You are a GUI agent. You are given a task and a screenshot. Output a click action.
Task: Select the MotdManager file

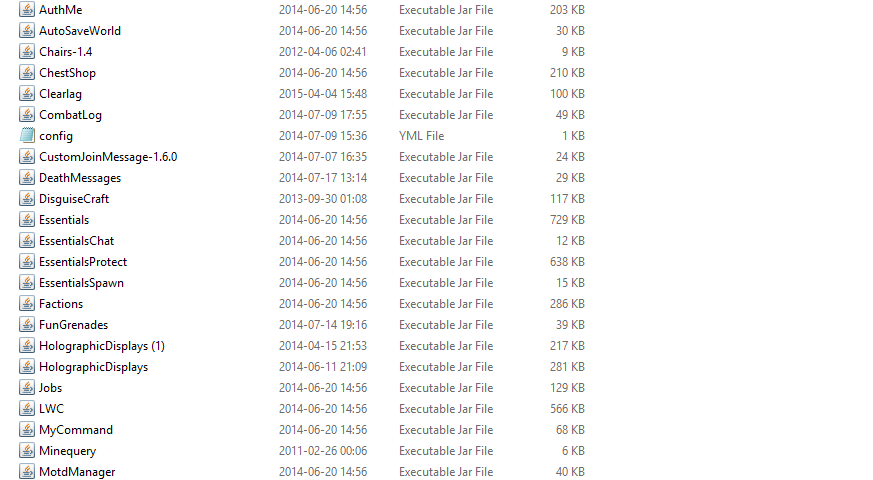[x=77, y=471]
